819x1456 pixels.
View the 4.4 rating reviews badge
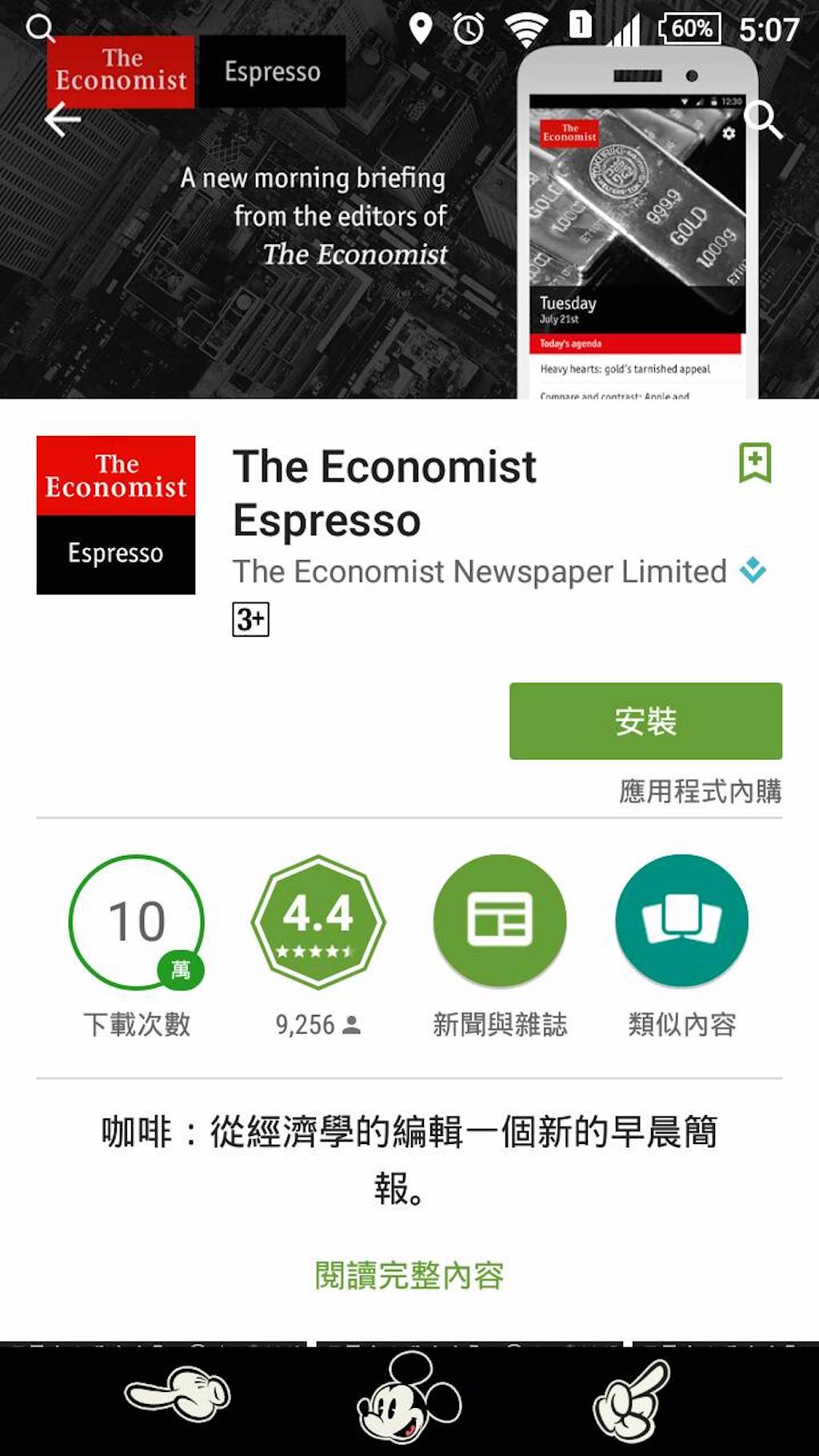pyautogui.click(x=318, y=922)
